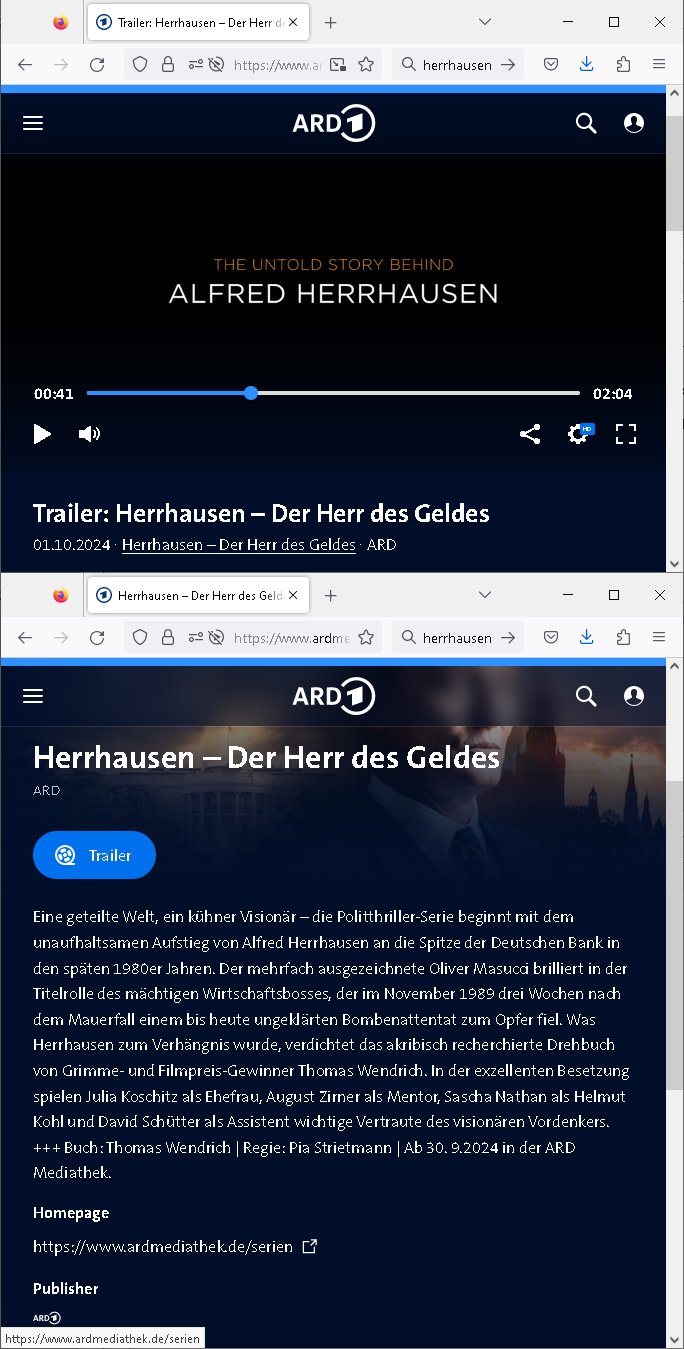Image resolution: width=684 pixels, height=1349 pixels.
Task: Mute the trailer's volume speaker icon
Action: coord(89,434)
